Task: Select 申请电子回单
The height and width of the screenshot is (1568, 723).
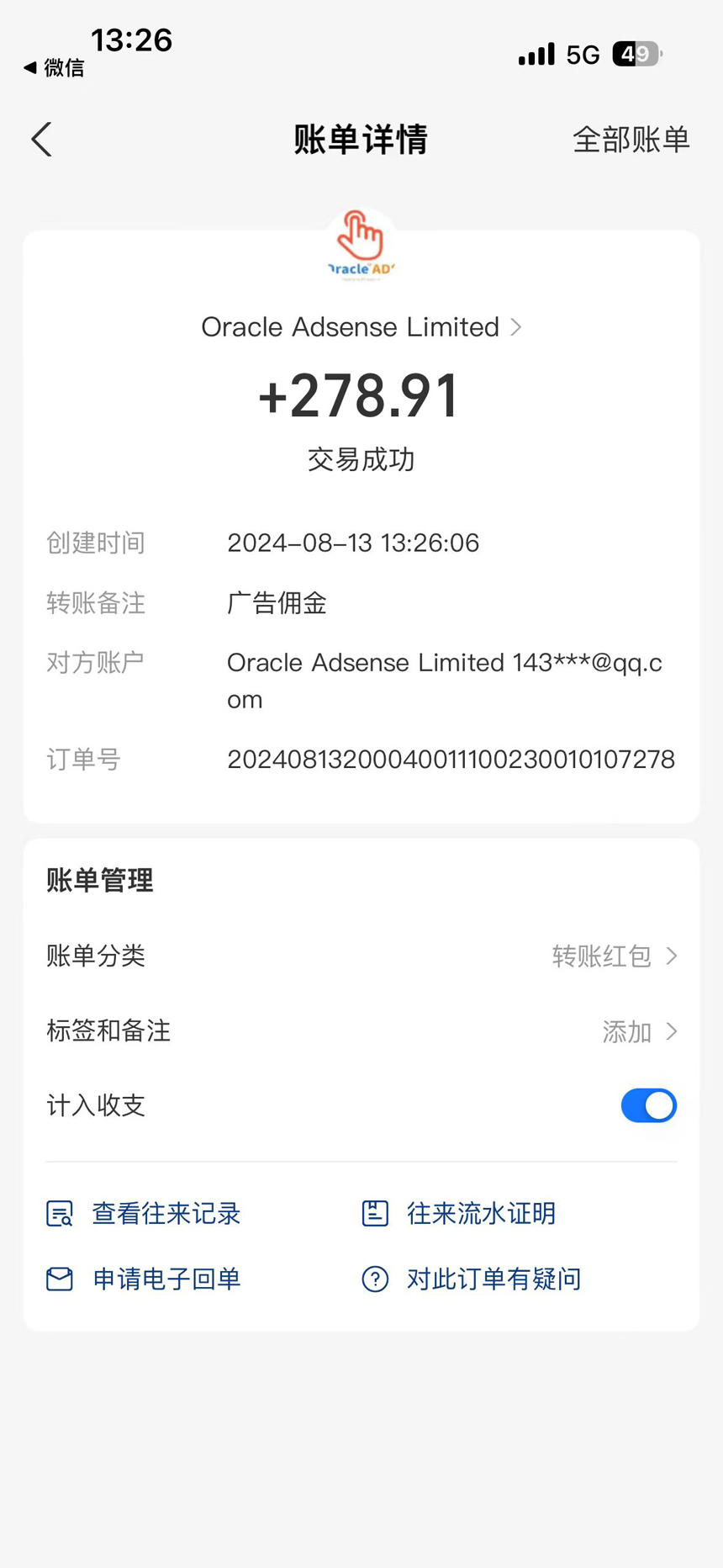Action: pyautogui.click(x=145, y=1279)
